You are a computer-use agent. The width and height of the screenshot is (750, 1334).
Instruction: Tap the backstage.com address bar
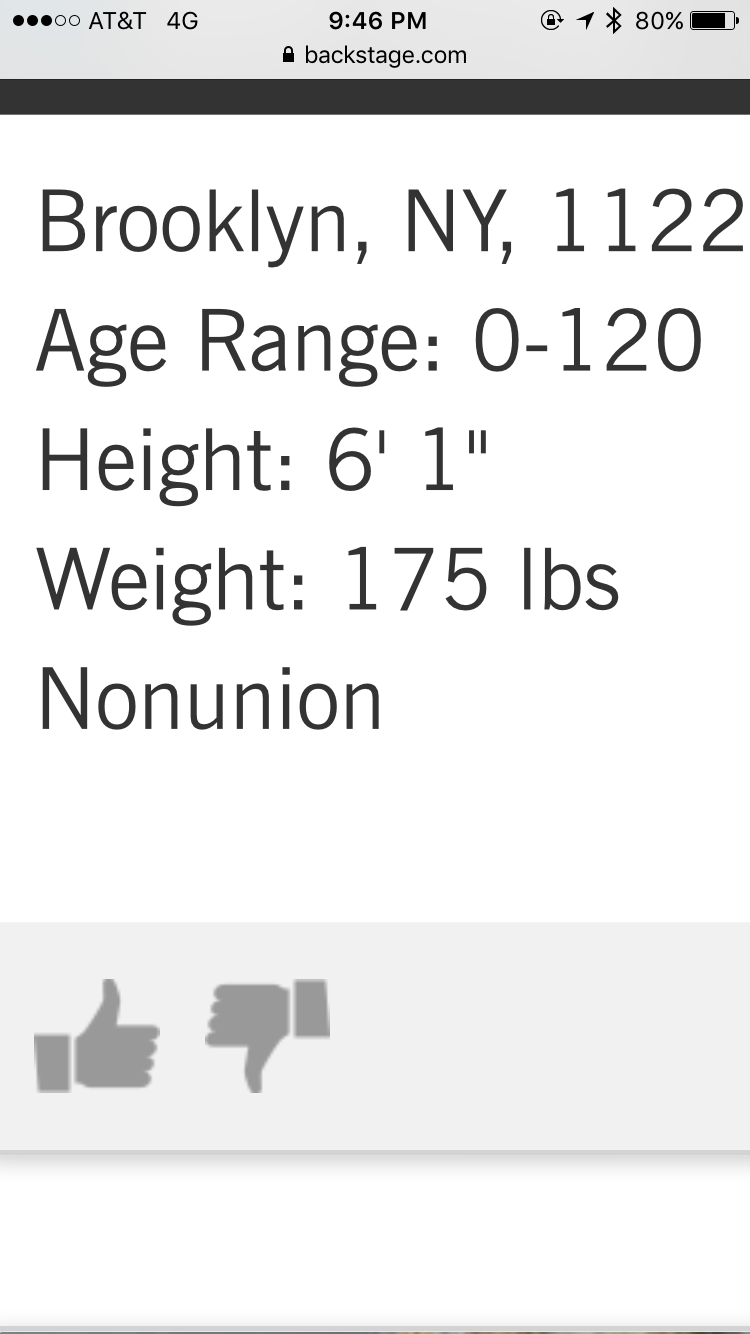(375, 55)
